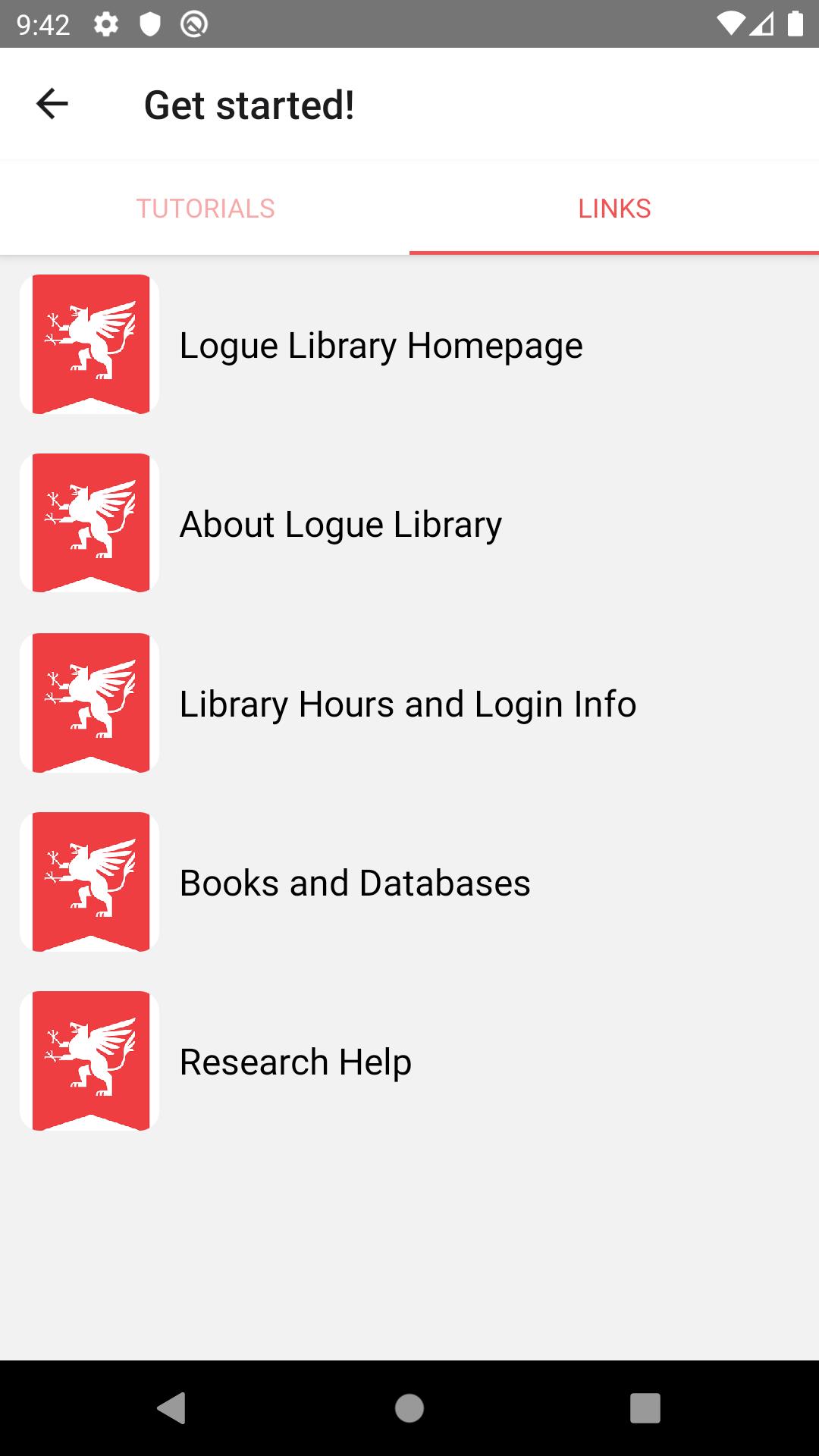Open About Logue Library

(409, 523)
